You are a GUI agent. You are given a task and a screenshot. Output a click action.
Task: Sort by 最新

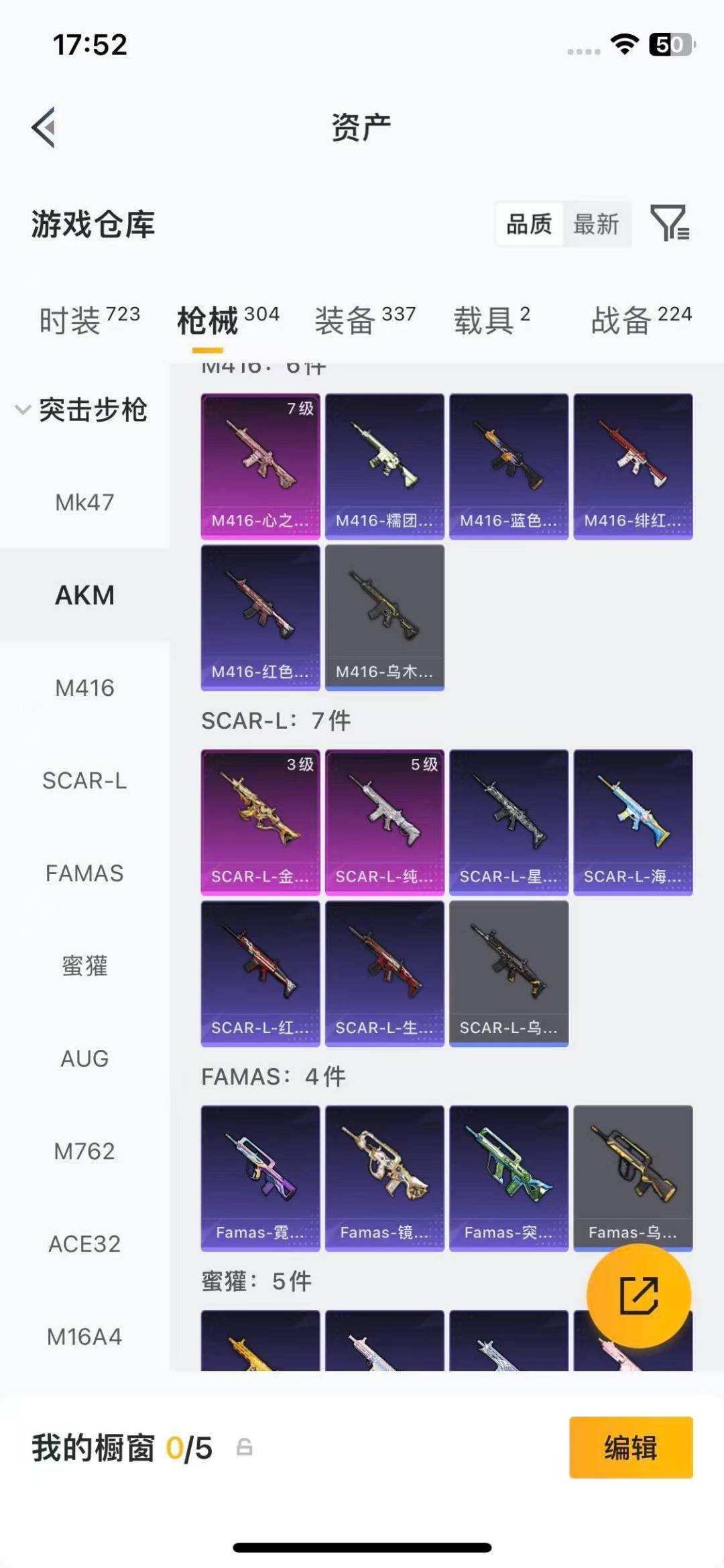click(x=596, y=224)
